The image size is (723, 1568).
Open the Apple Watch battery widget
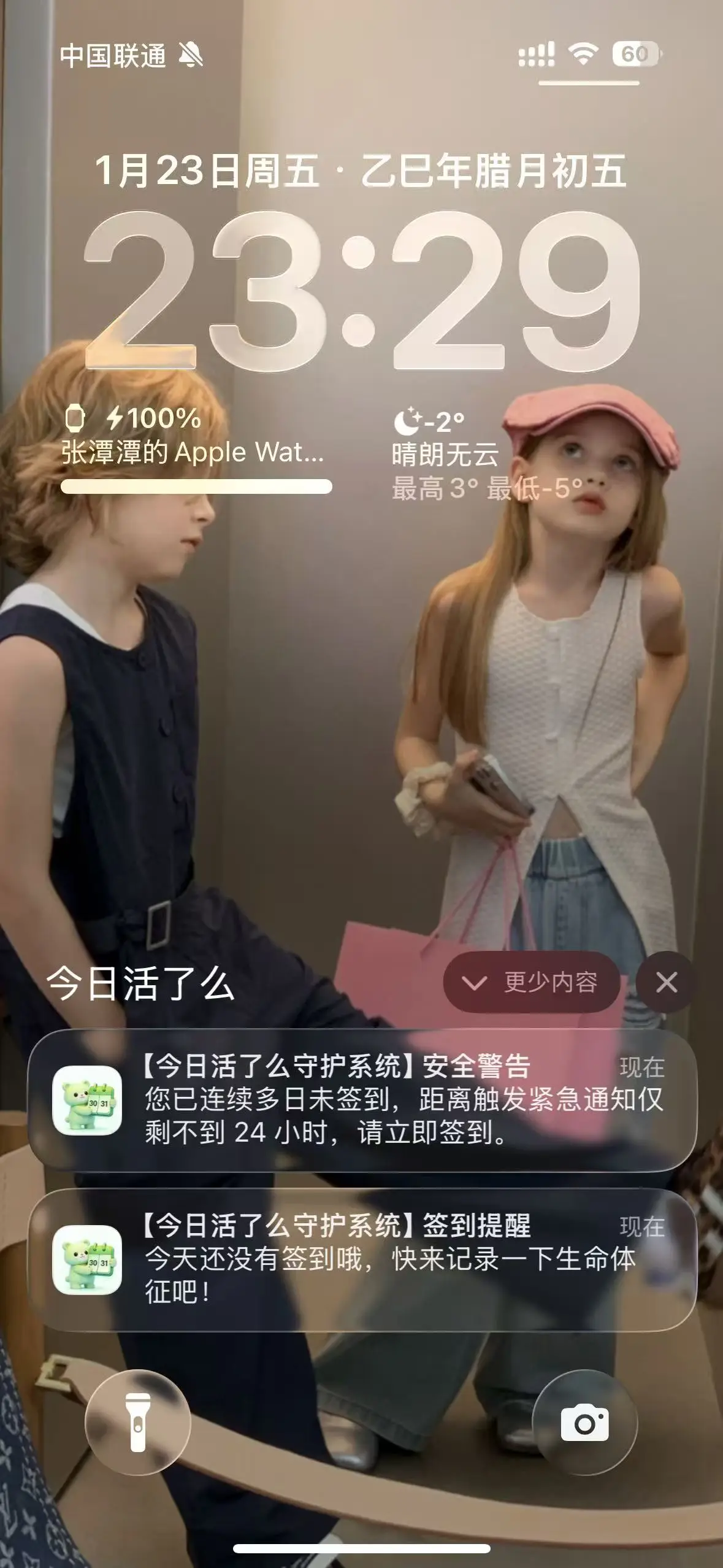click(196, 451)
